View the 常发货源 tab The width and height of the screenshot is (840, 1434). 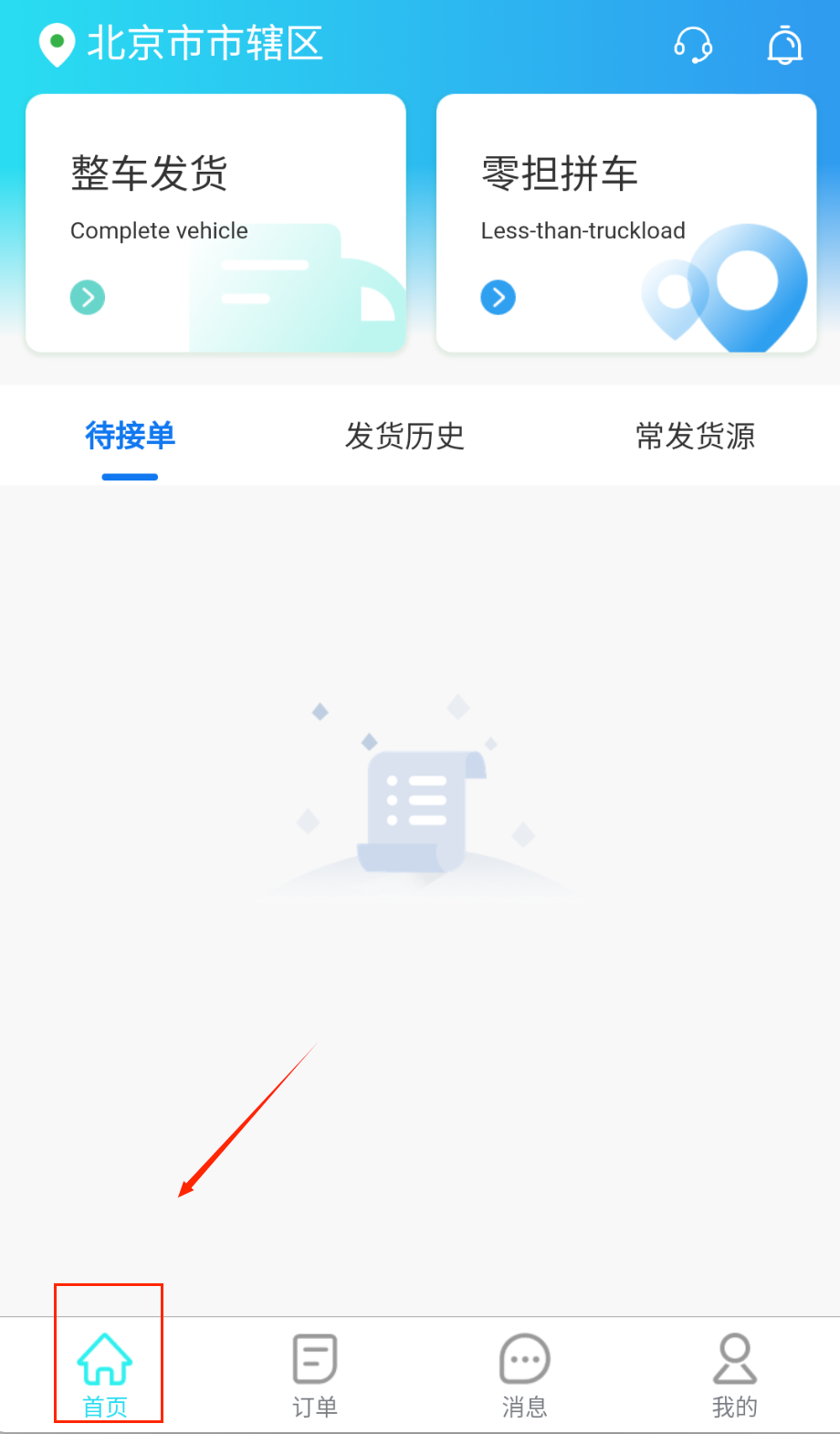(x=695, y=437)
